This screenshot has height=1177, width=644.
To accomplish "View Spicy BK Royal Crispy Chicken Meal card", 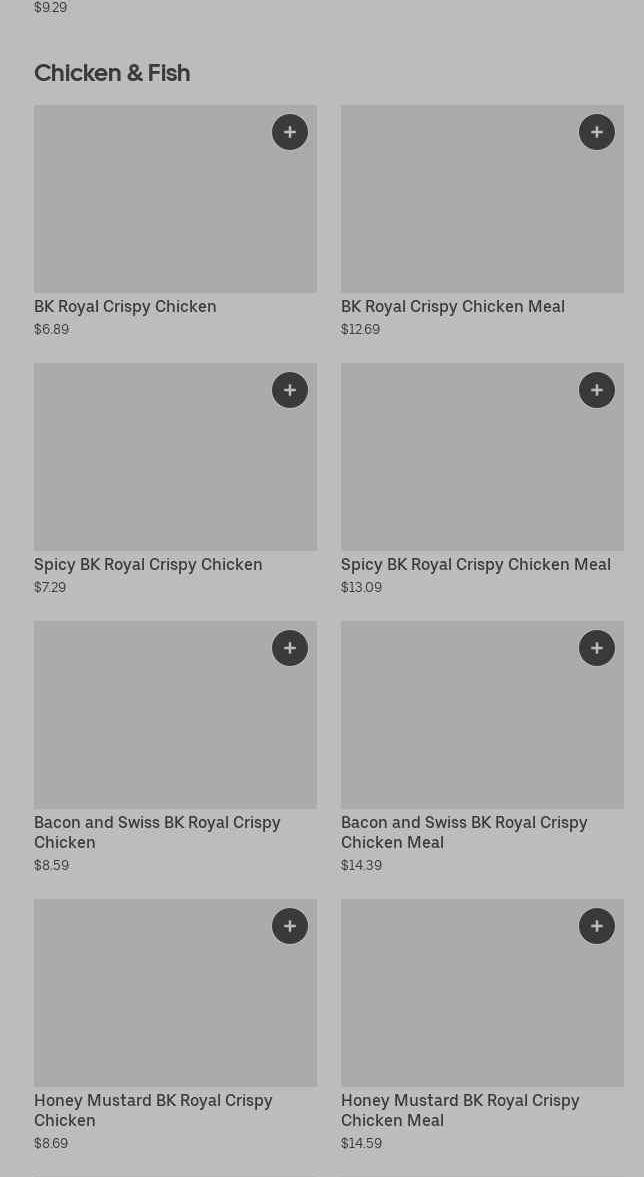I will [x=460, y=470].
